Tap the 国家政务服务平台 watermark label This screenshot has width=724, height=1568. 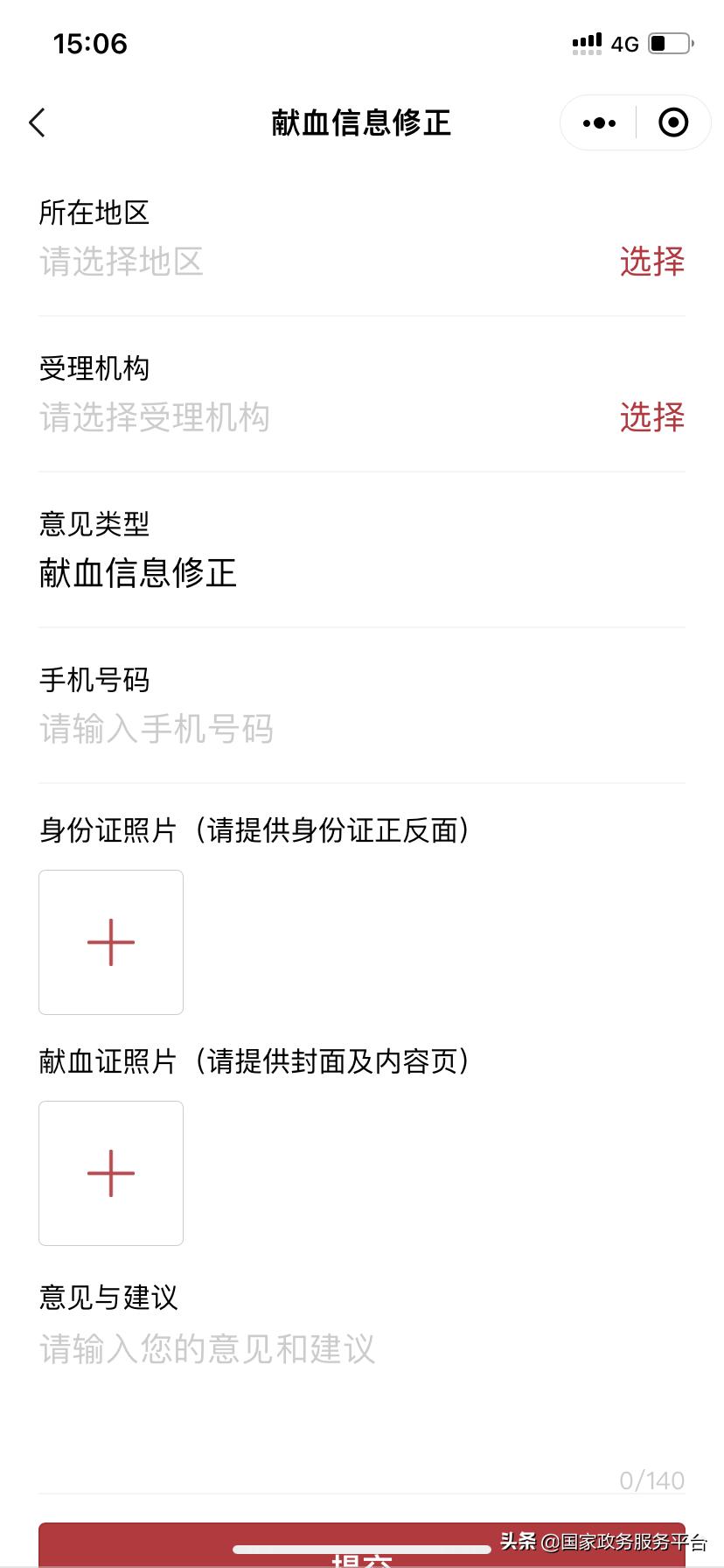pyautogui.click(x=603, y=1539)
